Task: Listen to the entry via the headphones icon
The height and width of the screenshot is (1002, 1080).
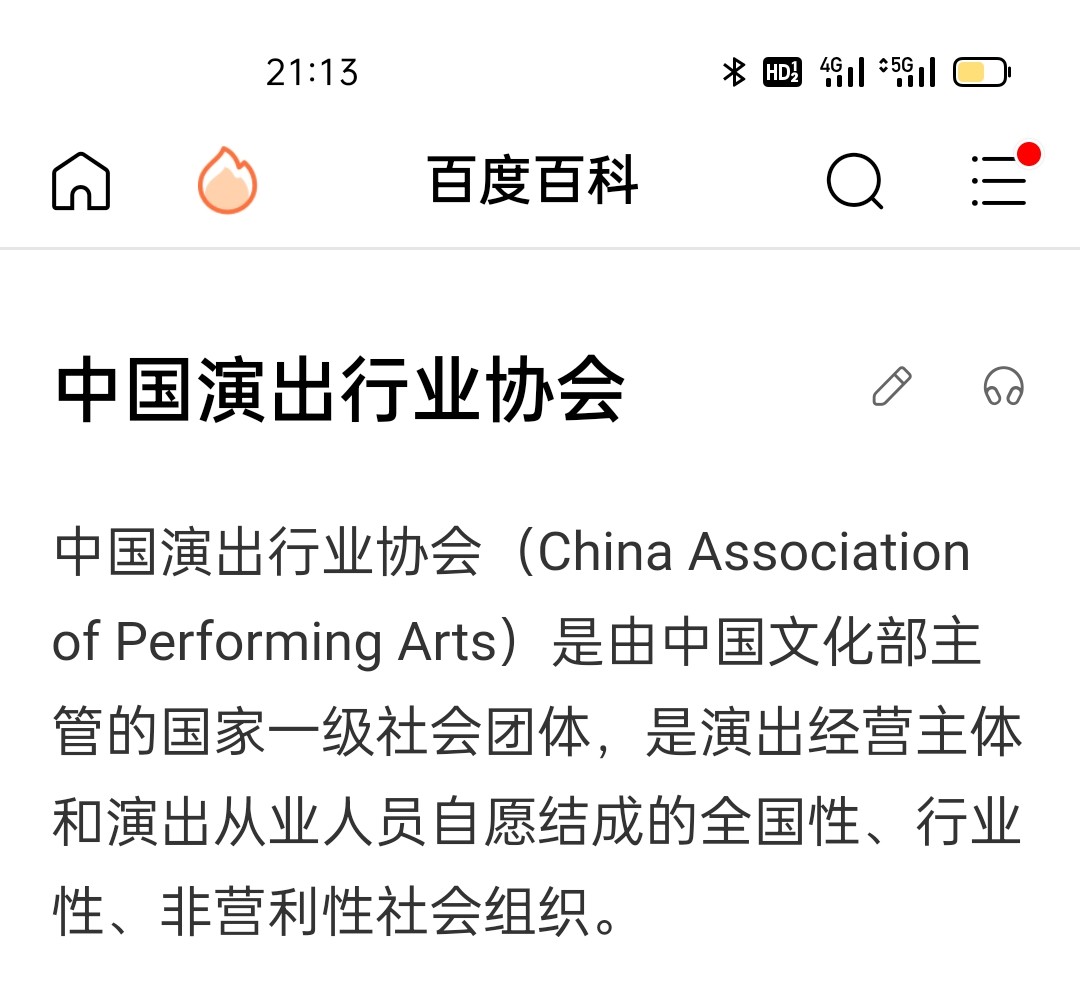Action: (x=1003, y=387)
